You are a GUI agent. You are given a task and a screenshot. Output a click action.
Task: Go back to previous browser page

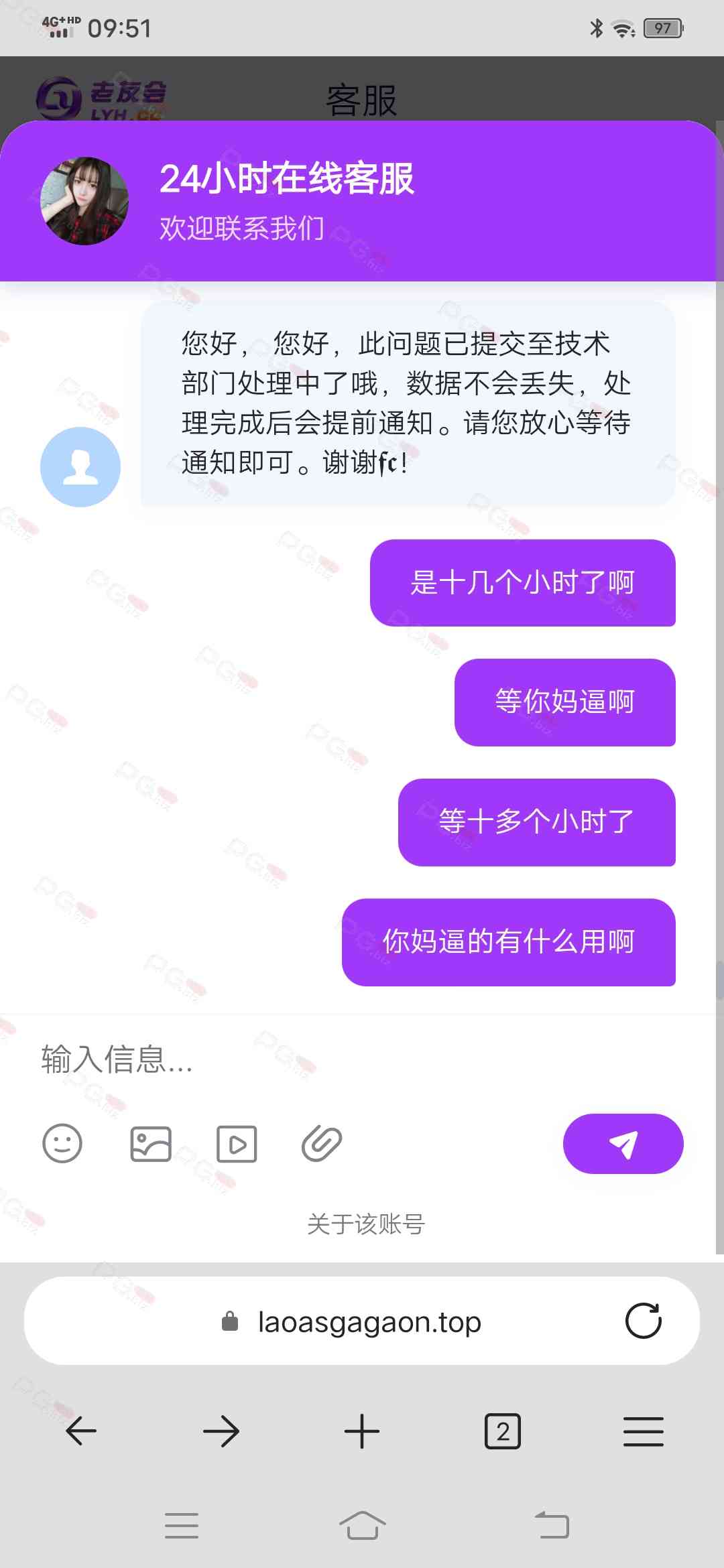[x=81, y=1431]
